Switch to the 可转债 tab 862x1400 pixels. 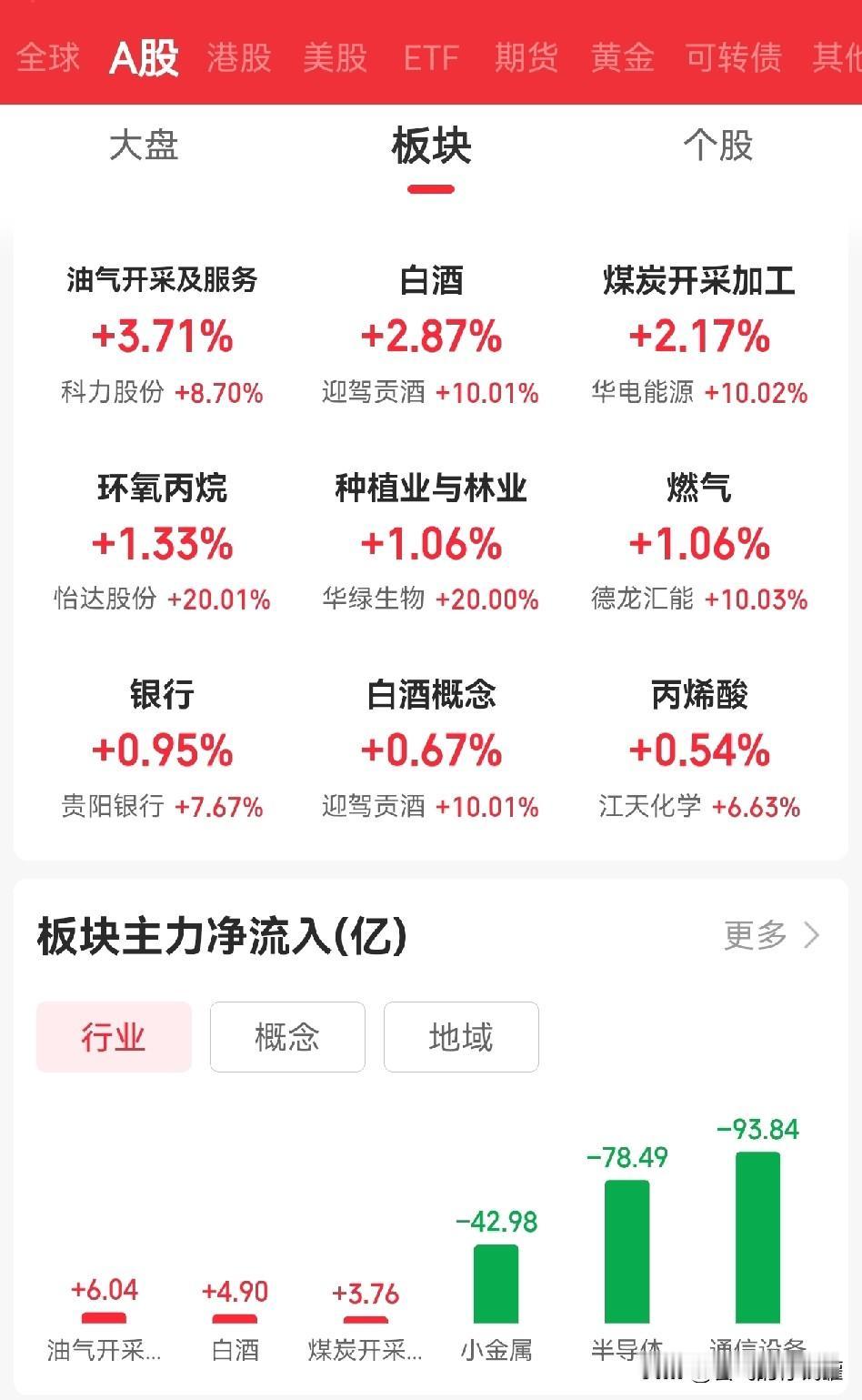coord(734,57)
